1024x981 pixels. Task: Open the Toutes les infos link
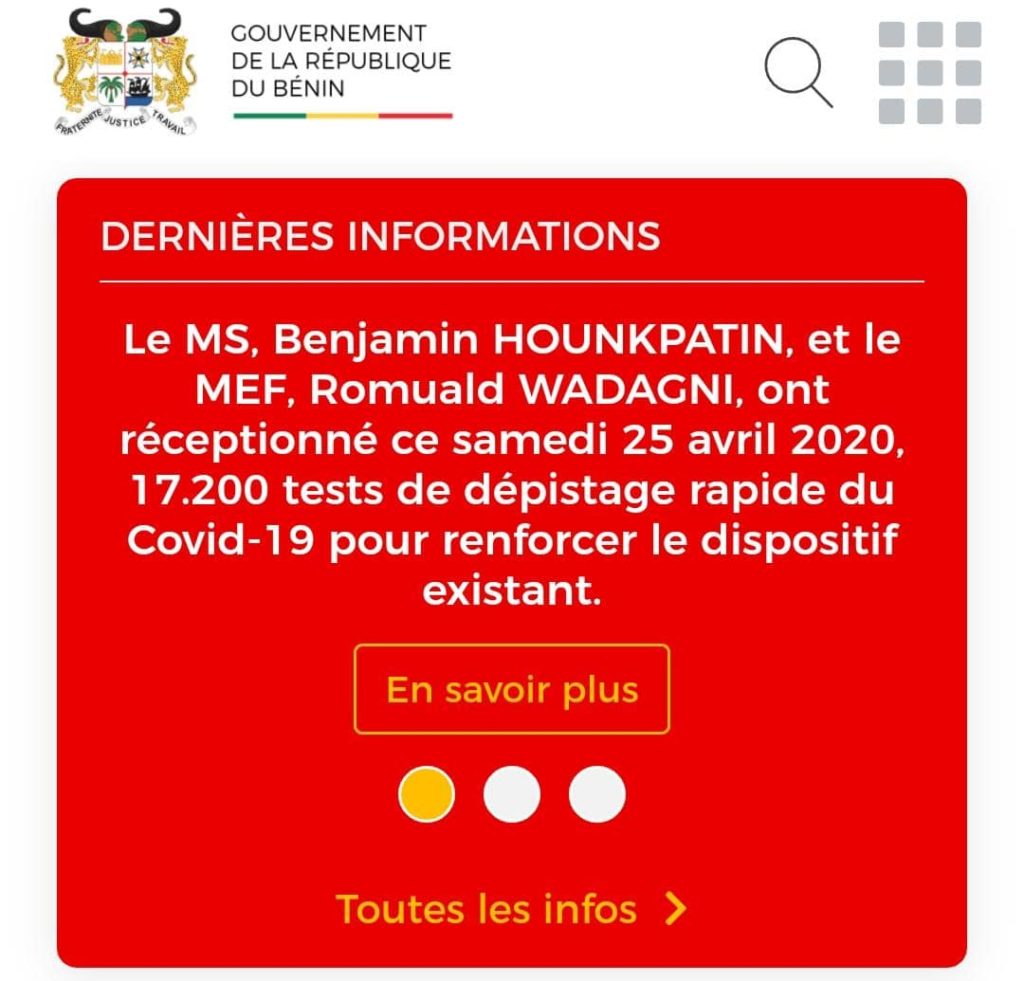click(511, 909)
